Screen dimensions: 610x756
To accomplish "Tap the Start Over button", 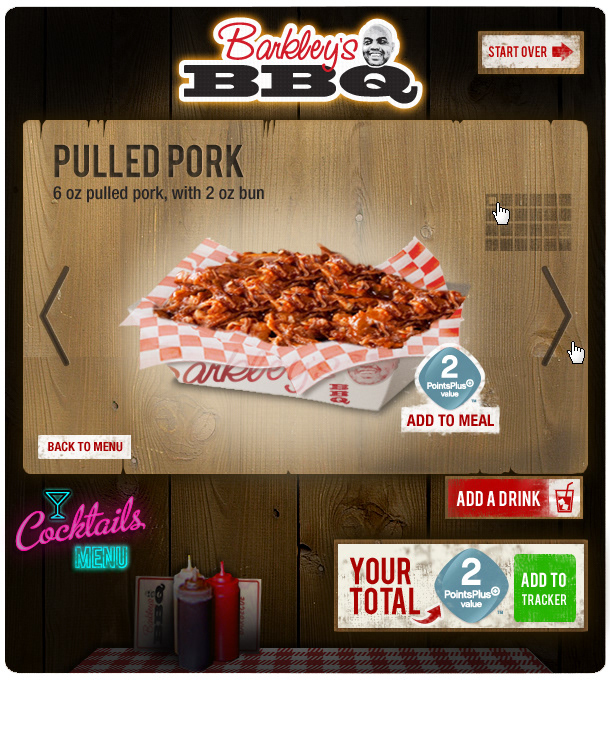I will click(x=530, y=52).
